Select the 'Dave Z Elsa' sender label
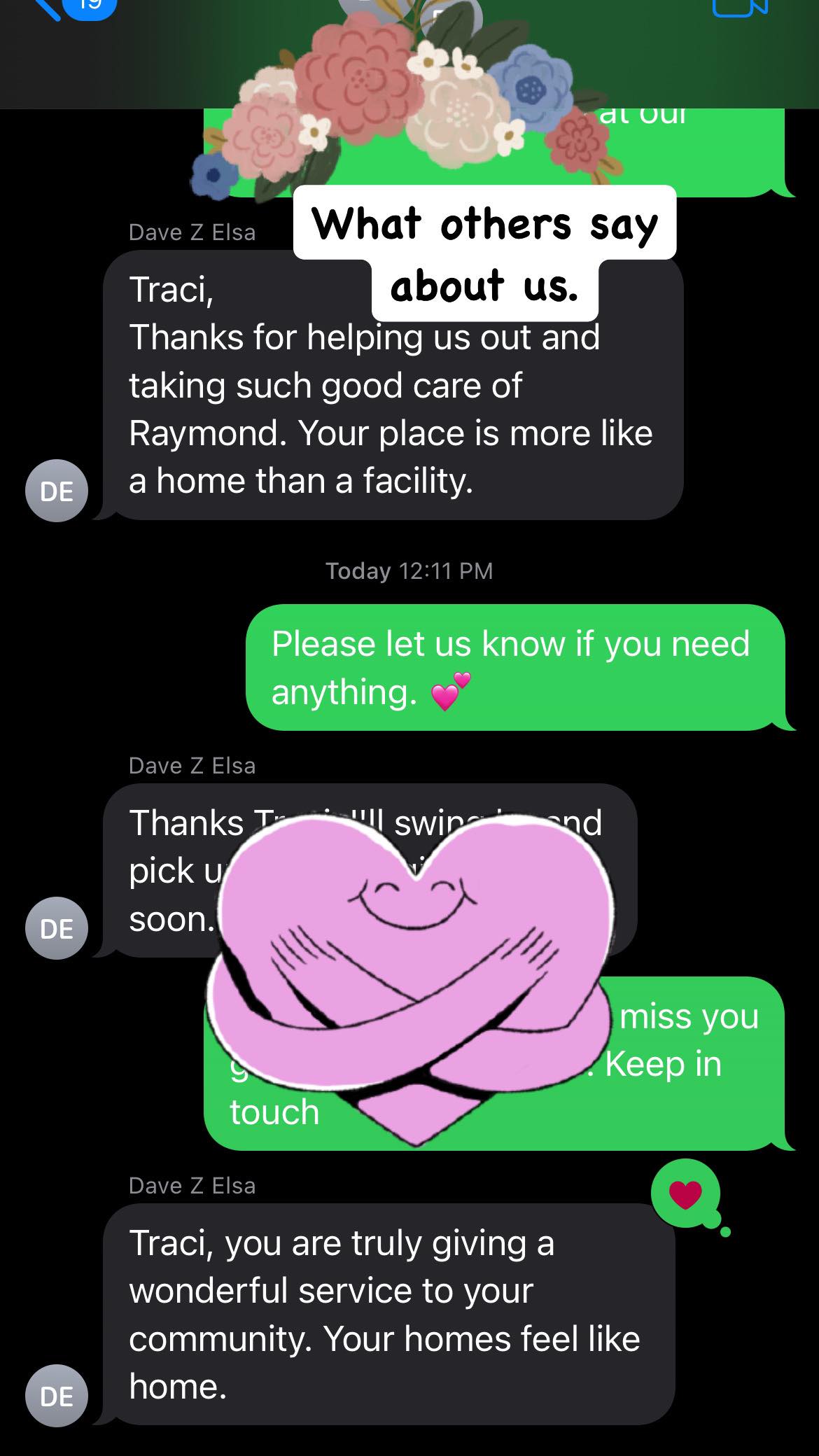819x1456 pixels. (x=192, y=232)
